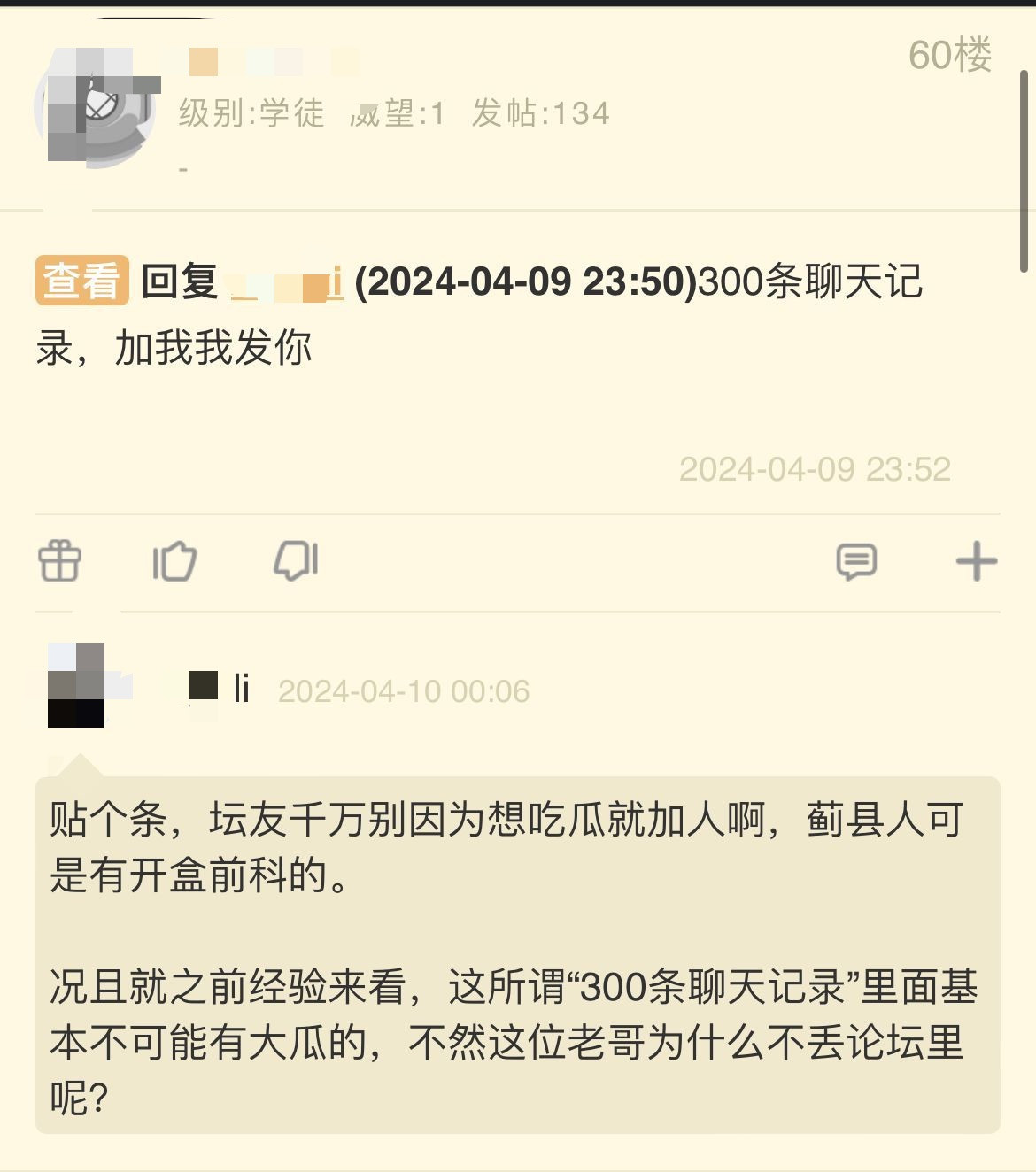Dislike the 60楼 post
The height and width of the screenshot is (1172, 1036).
click(296, 561)
